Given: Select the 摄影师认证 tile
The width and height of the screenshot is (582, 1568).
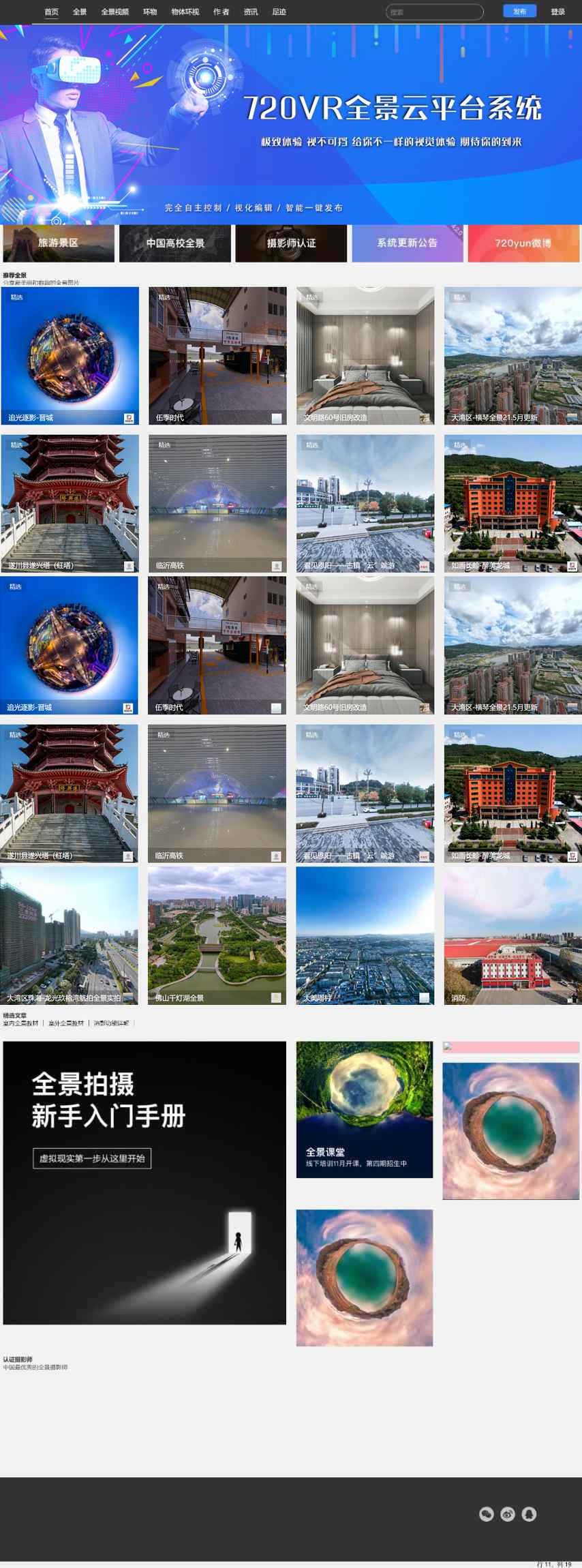Looking at the screenshot, I should tap(291, 243).
